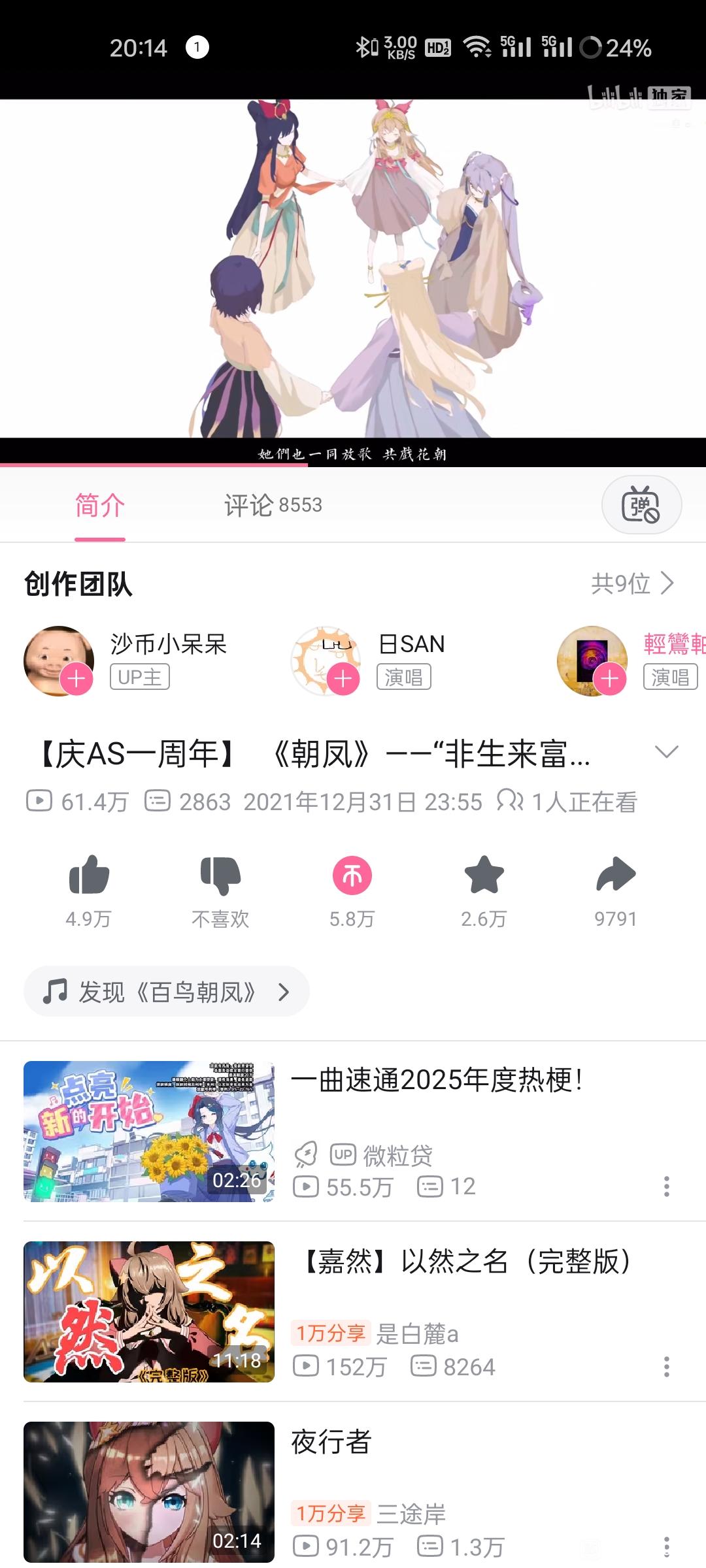This screenshot has height=1568, width=706.
Task: Tap the 不喜欢 dislike icon
Action: coord(220,875)
